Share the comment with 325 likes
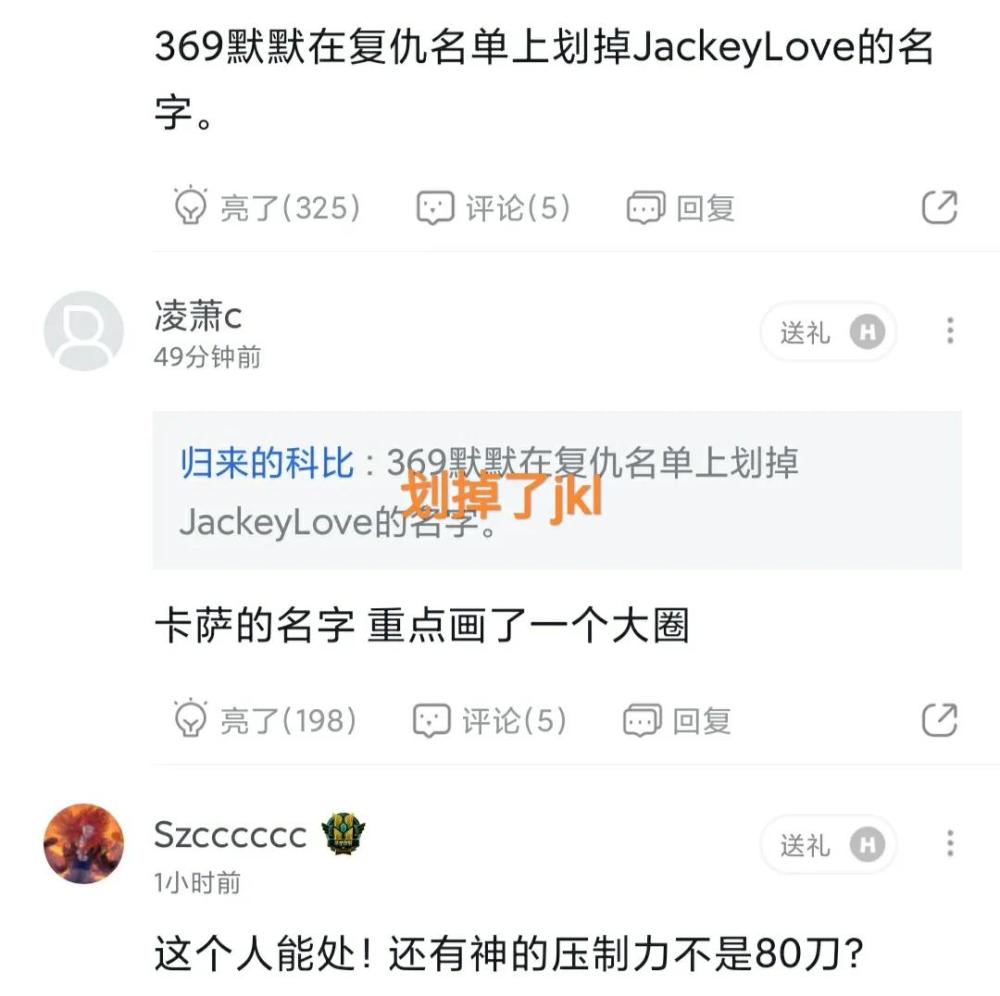The height and width of the screenshot is (996, 1000). pos(939,208)
